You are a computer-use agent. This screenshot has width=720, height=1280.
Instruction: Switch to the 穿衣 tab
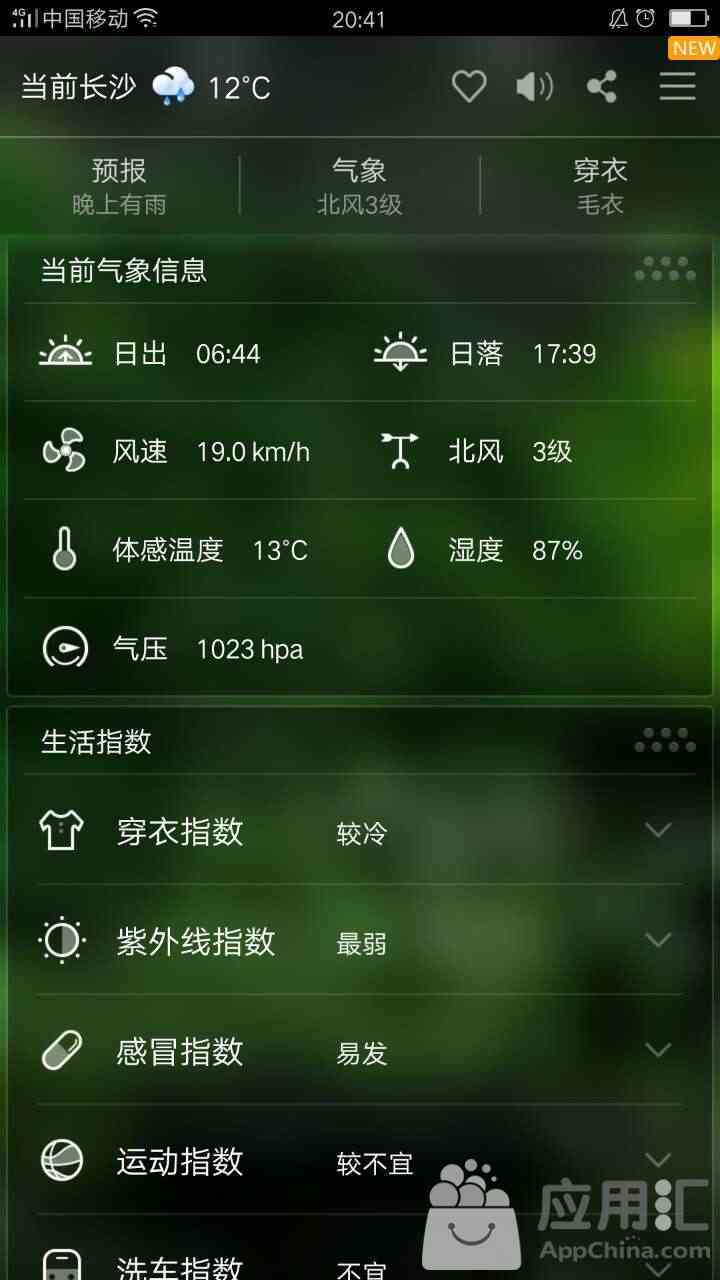click(599, 186)
